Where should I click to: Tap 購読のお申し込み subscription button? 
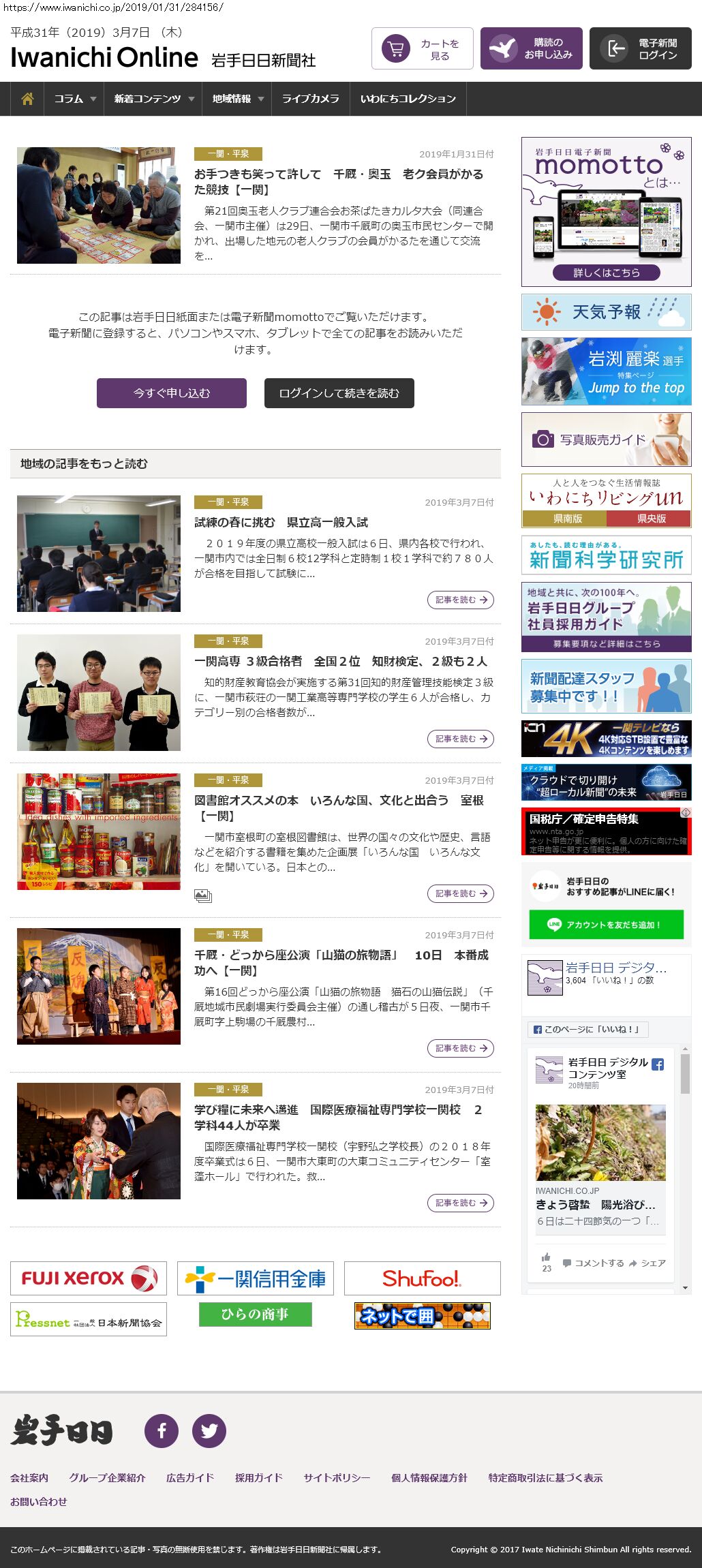pos(531,48)
